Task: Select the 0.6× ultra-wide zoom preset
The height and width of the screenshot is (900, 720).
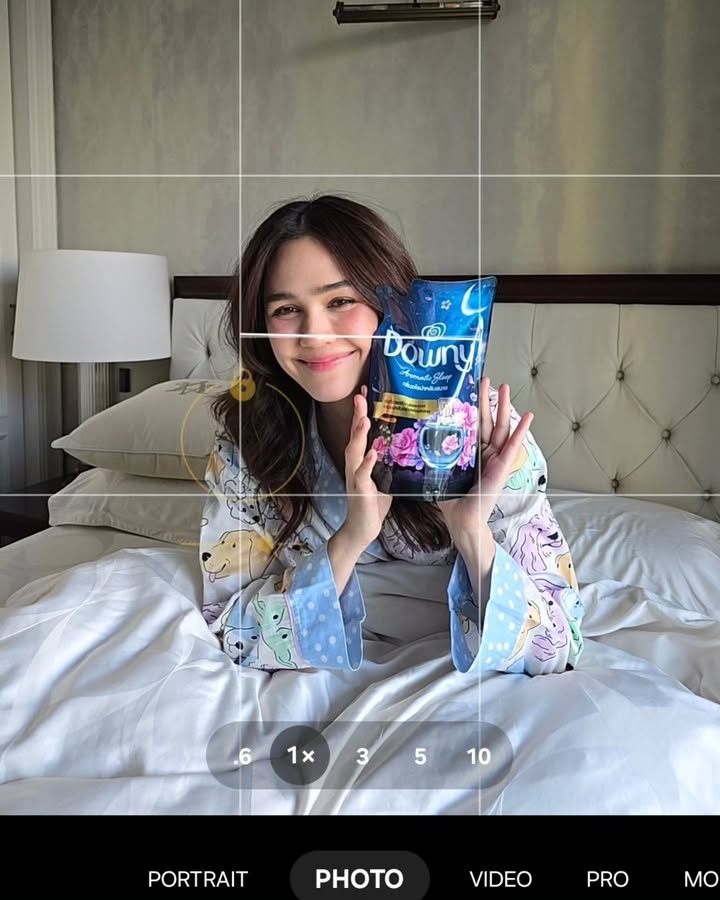Action: [241, 757]
